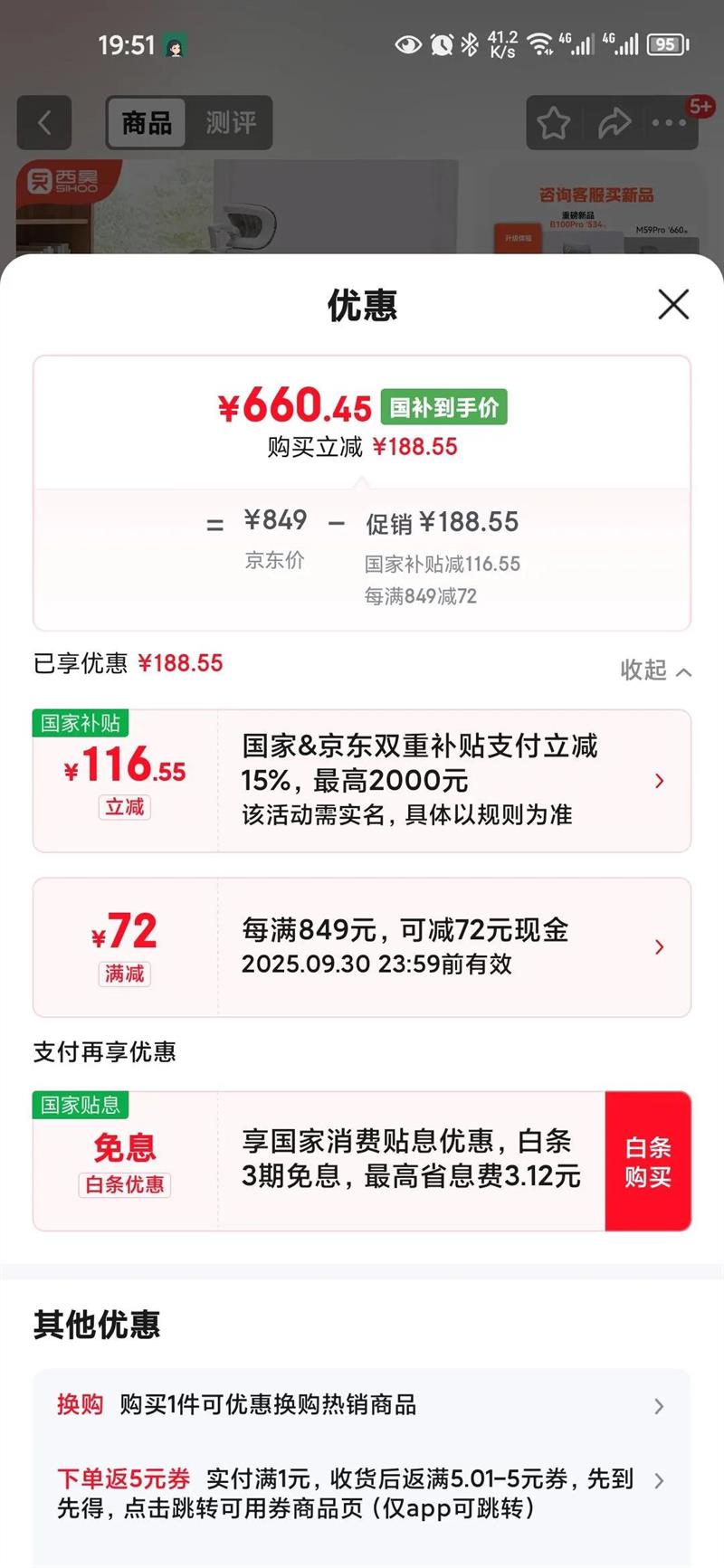Open the three-dot overflow menu
Viewport: 724px width, 1568px height.
tap(669, 123)
